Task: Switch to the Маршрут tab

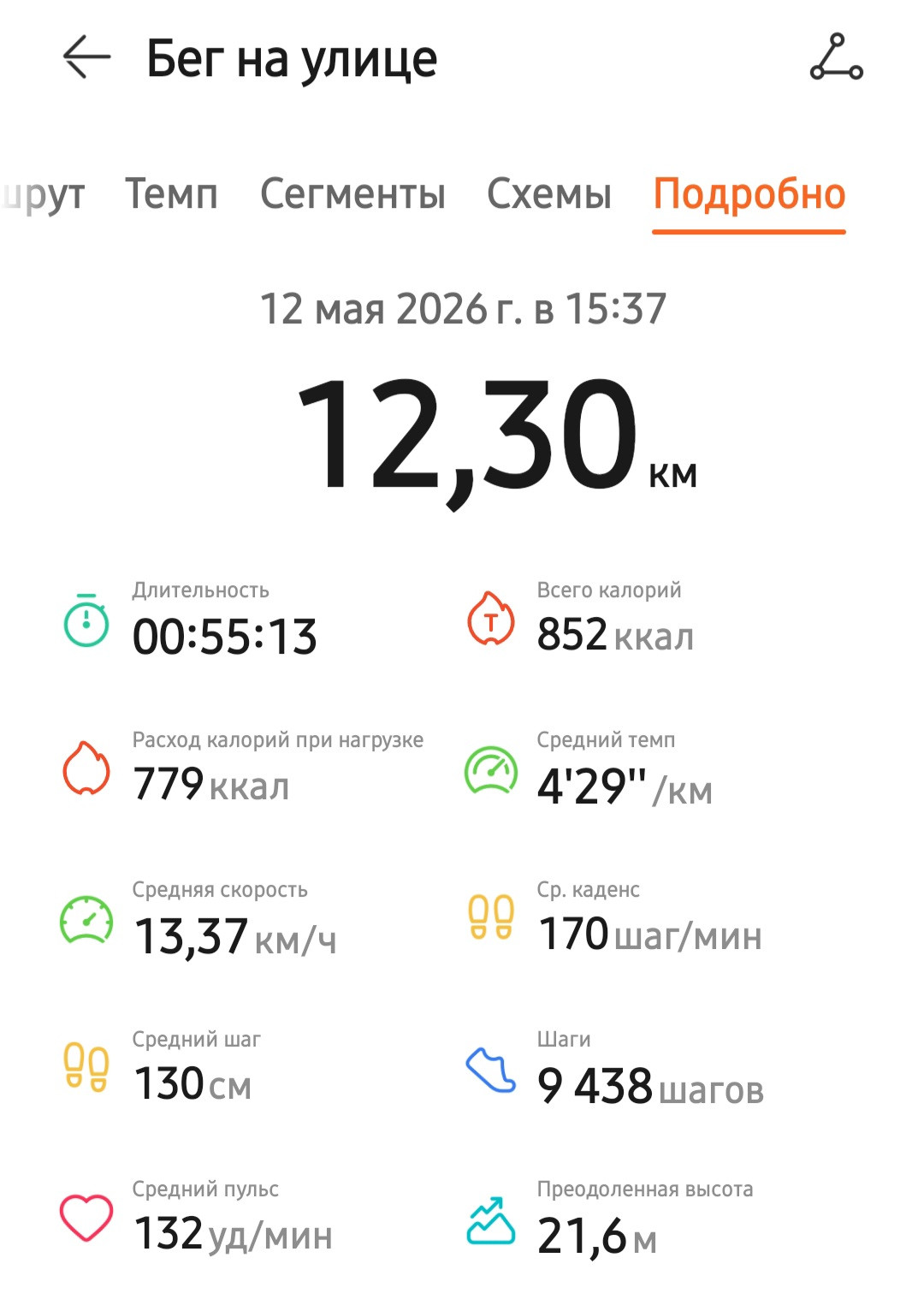Action: tap(43, 194)
